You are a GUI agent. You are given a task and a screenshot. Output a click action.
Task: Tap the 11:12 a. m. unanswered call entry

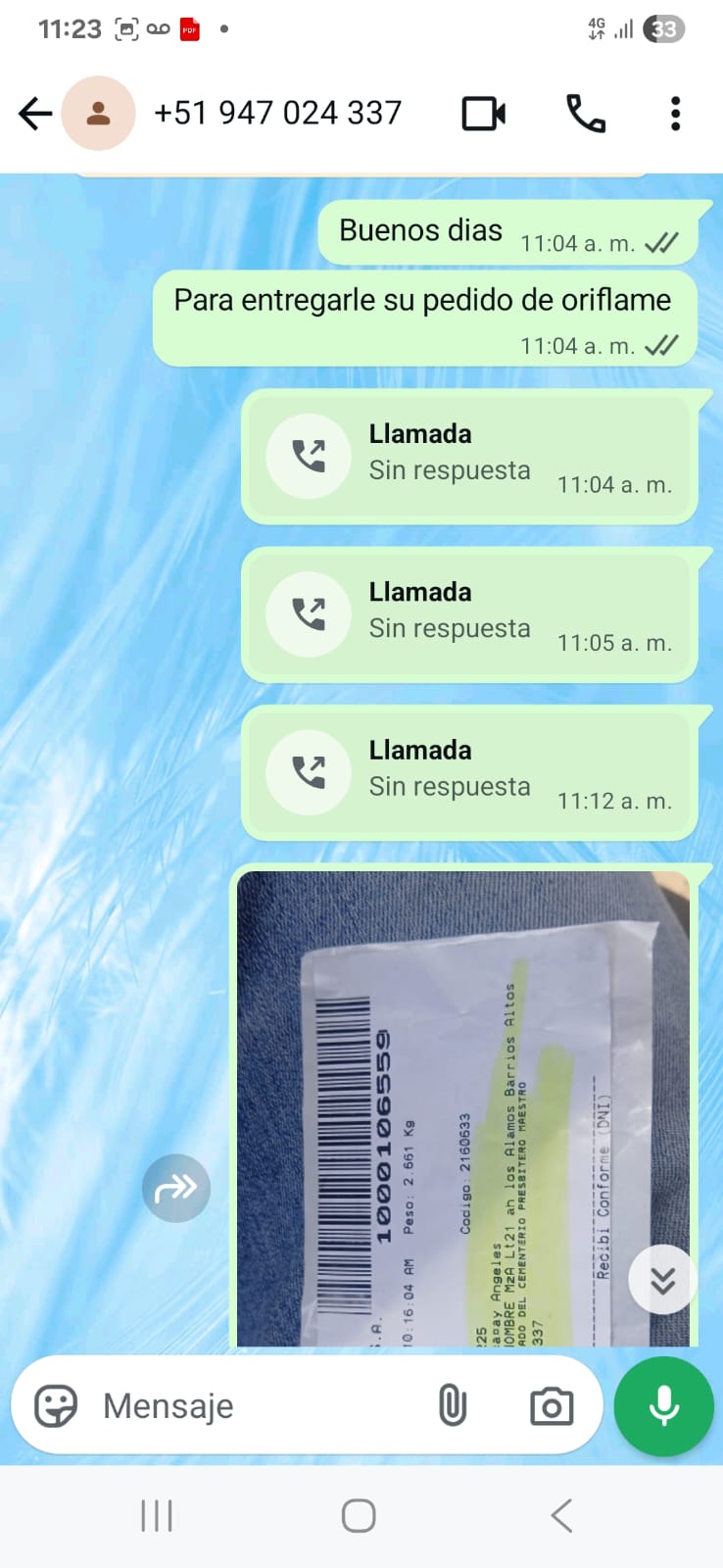pyautogui.click(x=469, y=772)
